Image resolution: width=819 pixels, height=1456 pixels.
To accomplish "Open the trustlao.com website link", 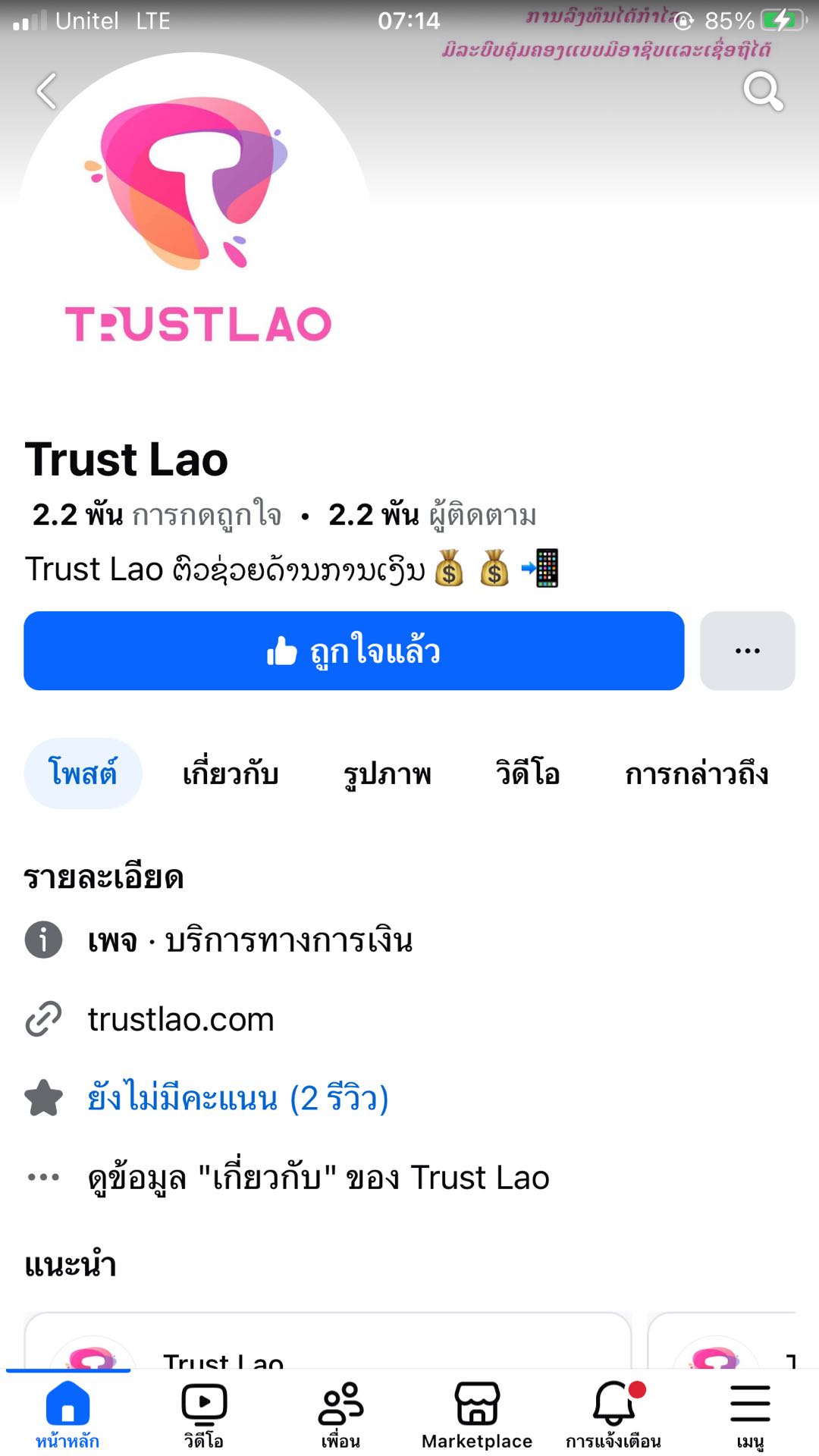I will 180,1019.
